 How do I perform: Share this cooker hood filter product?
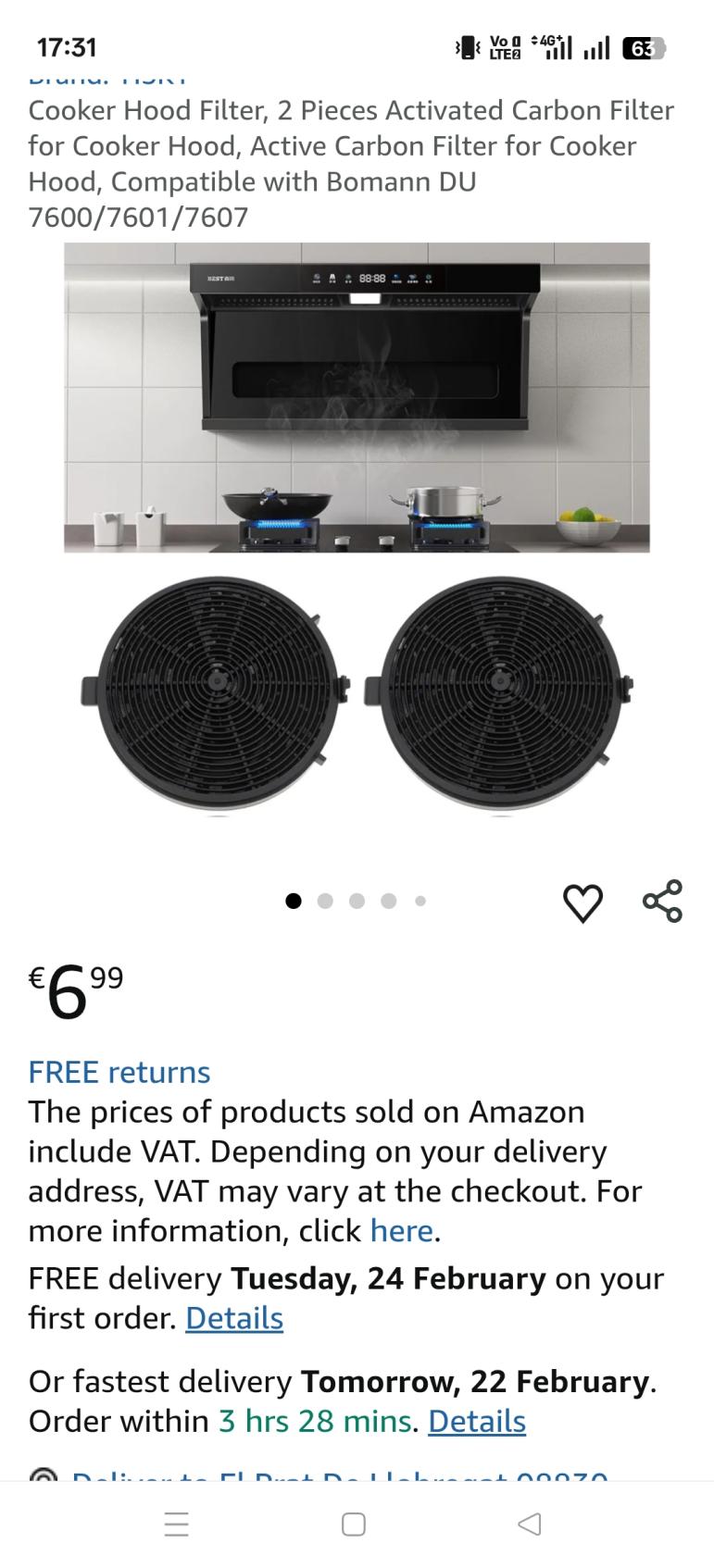click(662, 902)
